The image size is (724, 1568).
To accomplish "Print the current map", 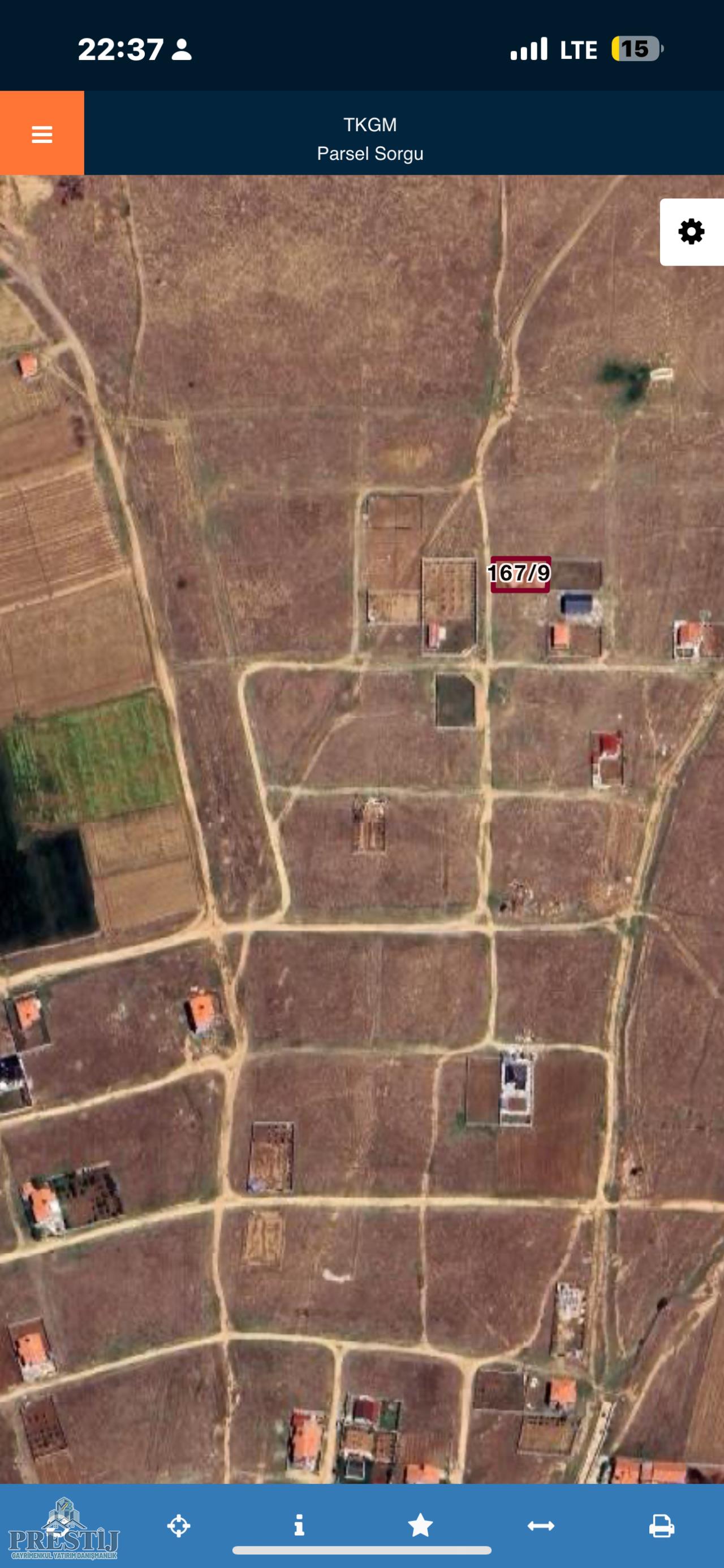I will click(661, 1526).
